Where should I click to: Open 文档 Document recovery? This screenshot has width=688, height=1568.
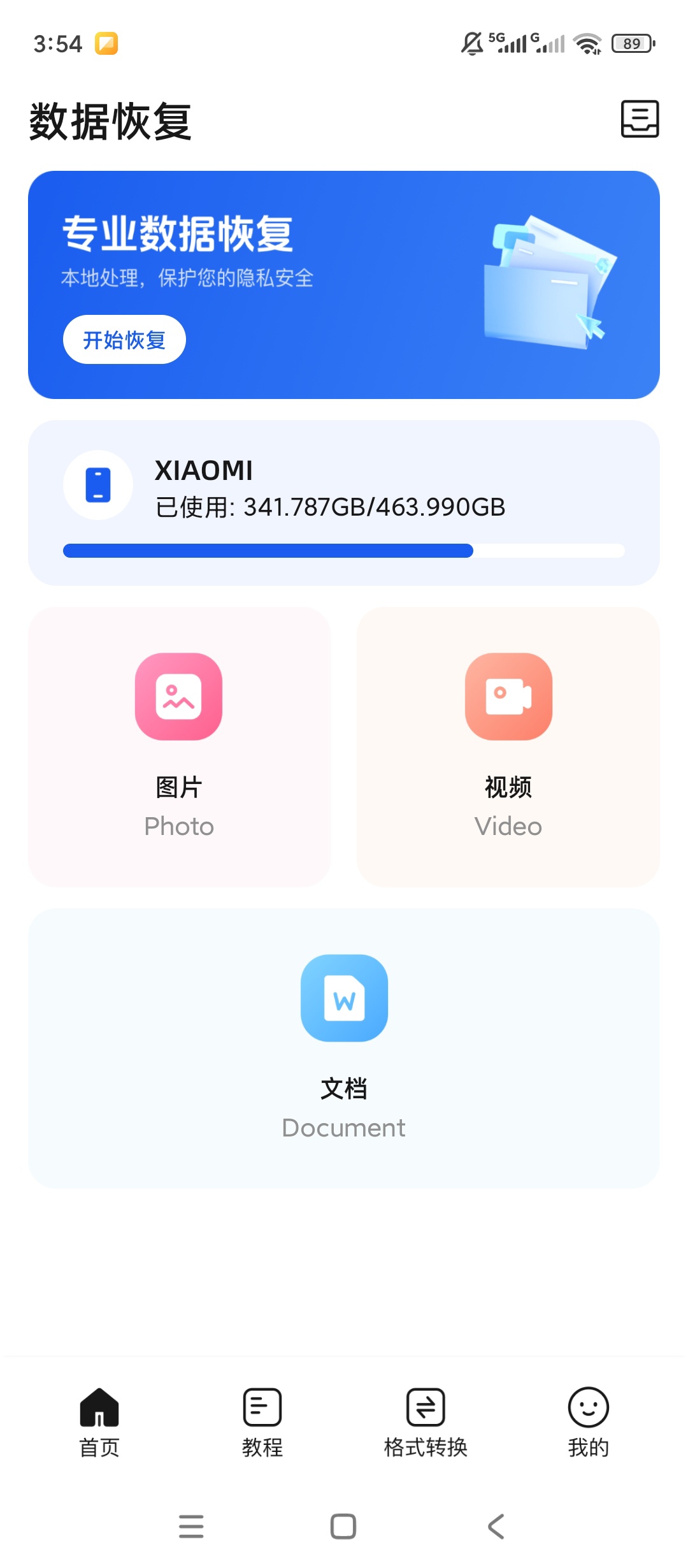(344, 1049)
